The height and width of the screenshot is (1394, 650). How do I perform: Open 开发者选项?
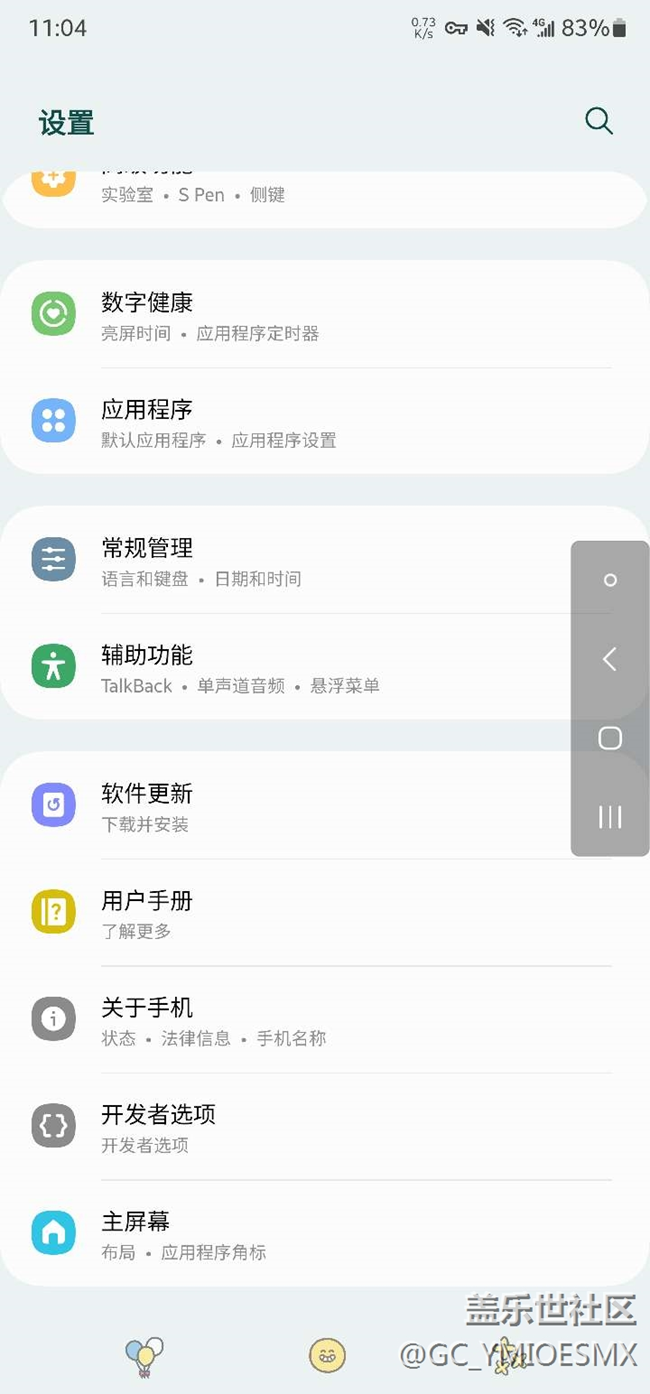[325, 1127]
